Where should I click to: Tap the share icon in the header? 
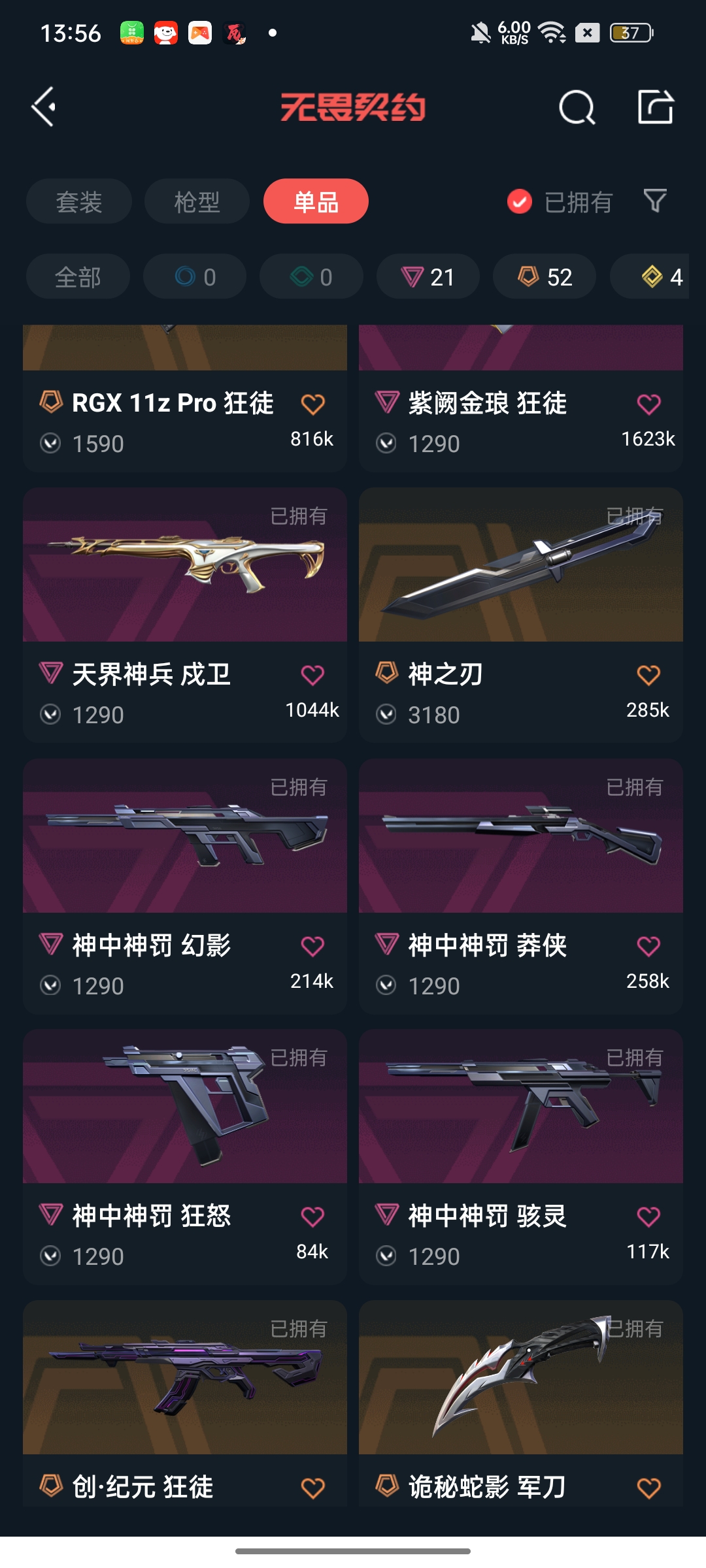click(655, 107)
